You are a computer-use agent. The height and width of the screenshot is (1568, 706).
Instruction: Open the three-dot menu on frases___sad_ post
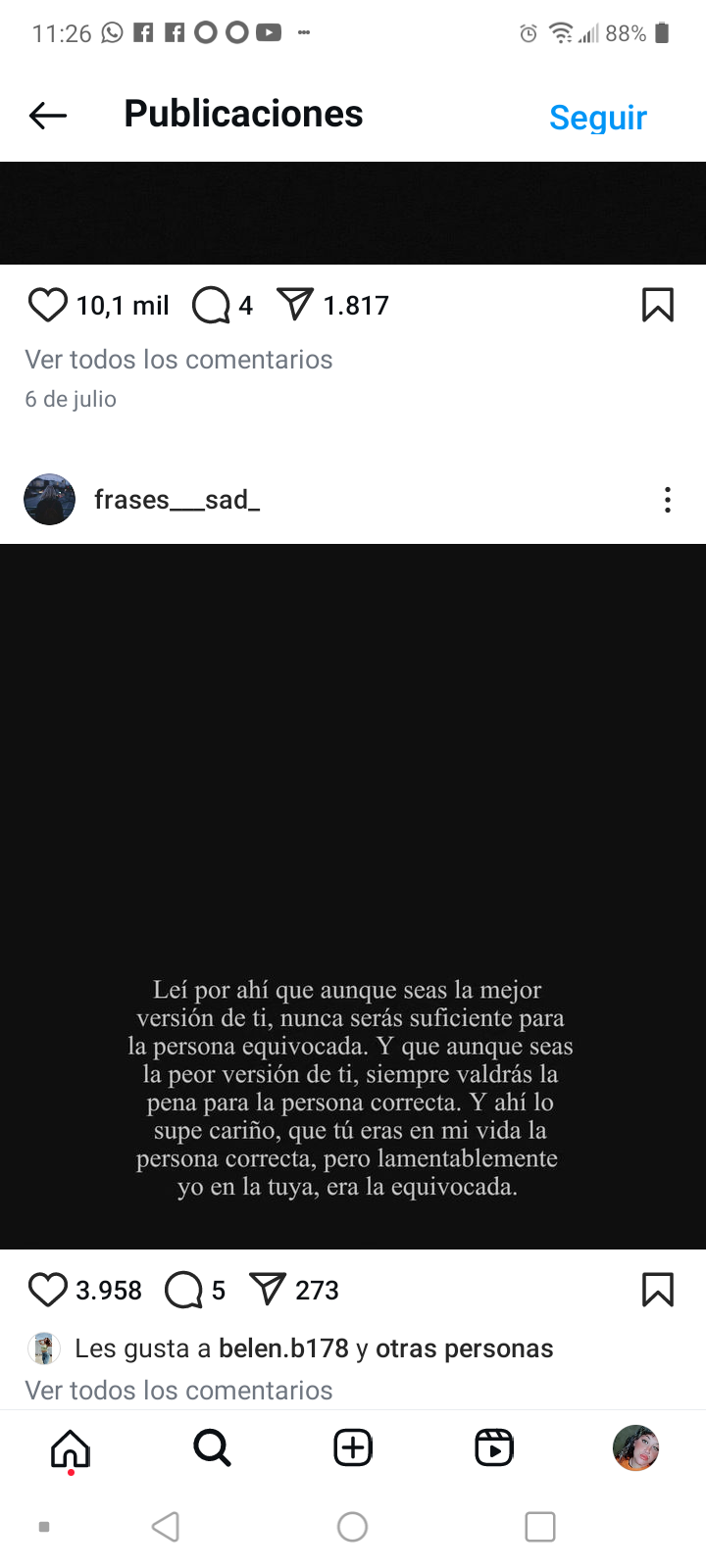667,500
